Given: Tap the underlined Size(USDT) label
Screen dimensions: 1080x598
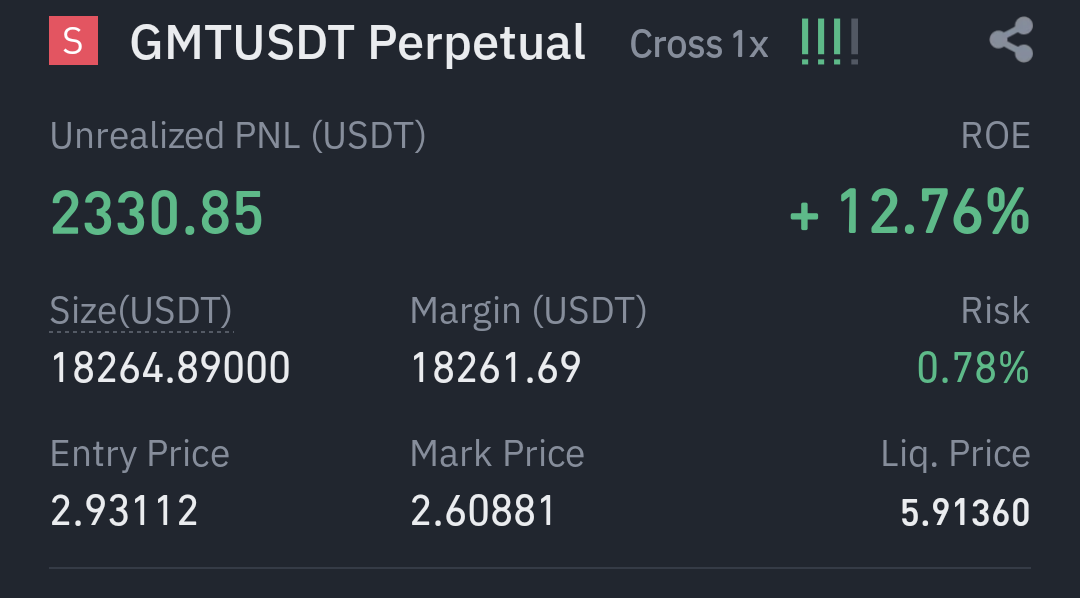Looking at the screenshot, I should (x=141, y=311).
